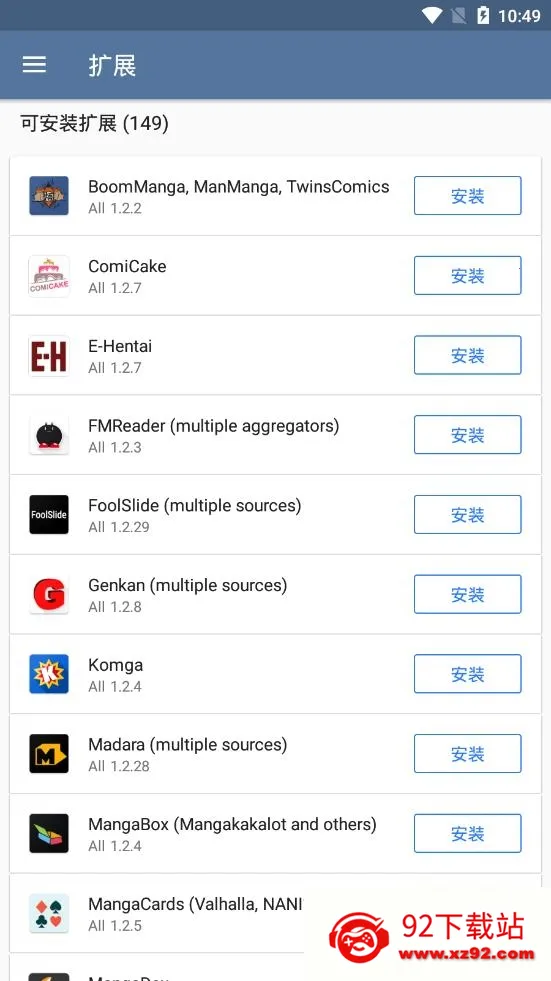Install the BoomManga, ManManga, TwinsComics extension

[x=467, y=196]
